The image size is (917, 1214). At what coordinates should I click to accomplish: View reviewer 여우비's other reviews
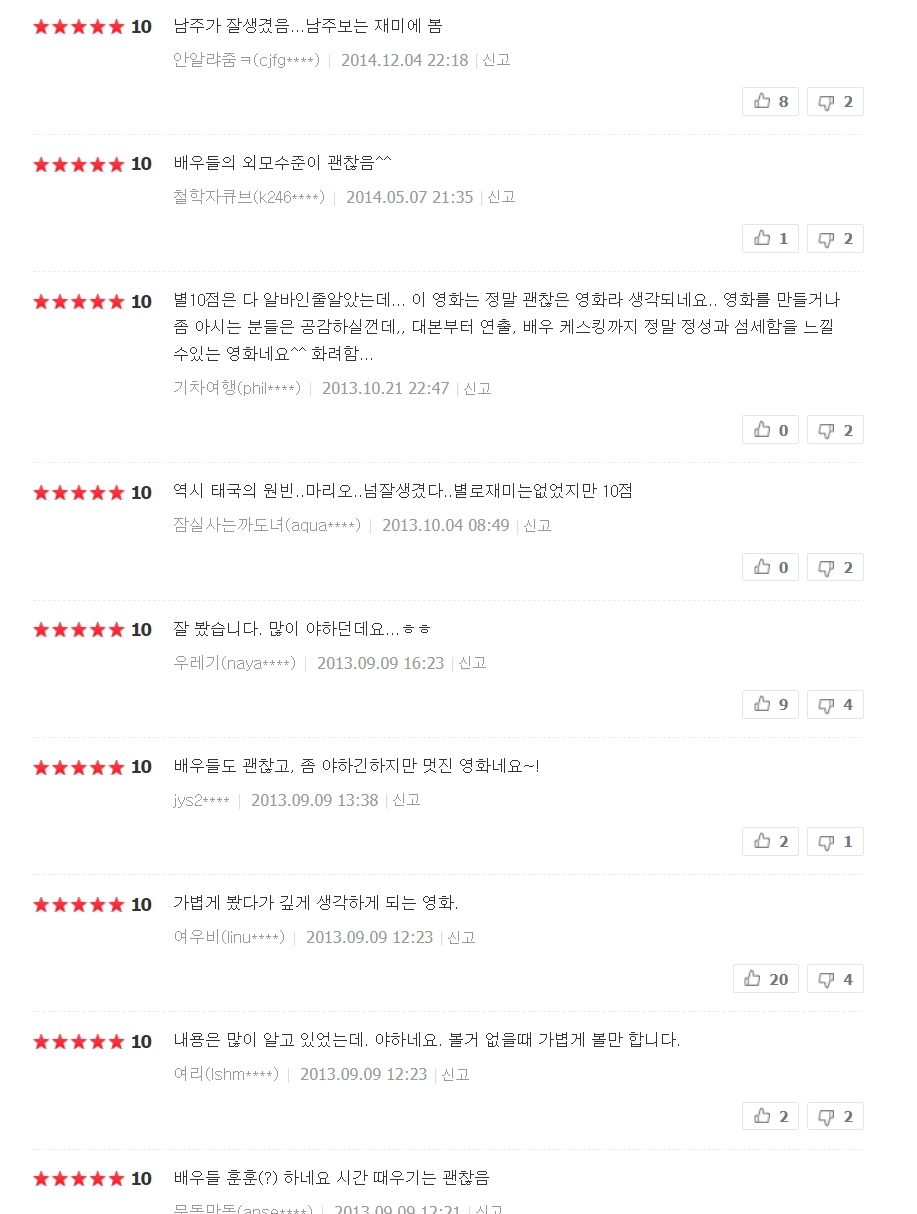(229, 937)
